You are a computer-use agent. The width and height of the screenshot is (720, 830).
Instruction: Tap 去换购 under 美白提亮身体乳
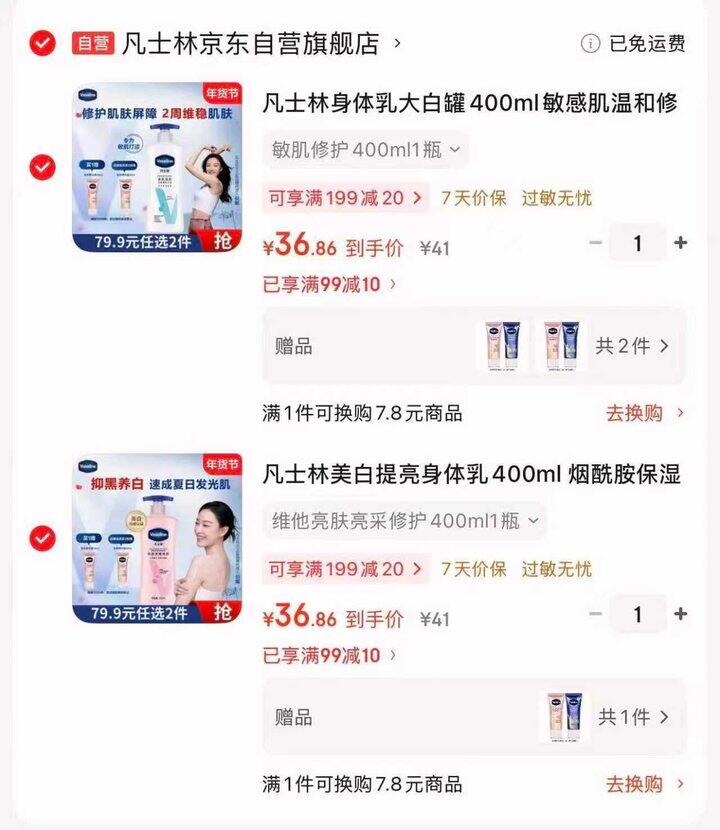(x=645, y=783)
